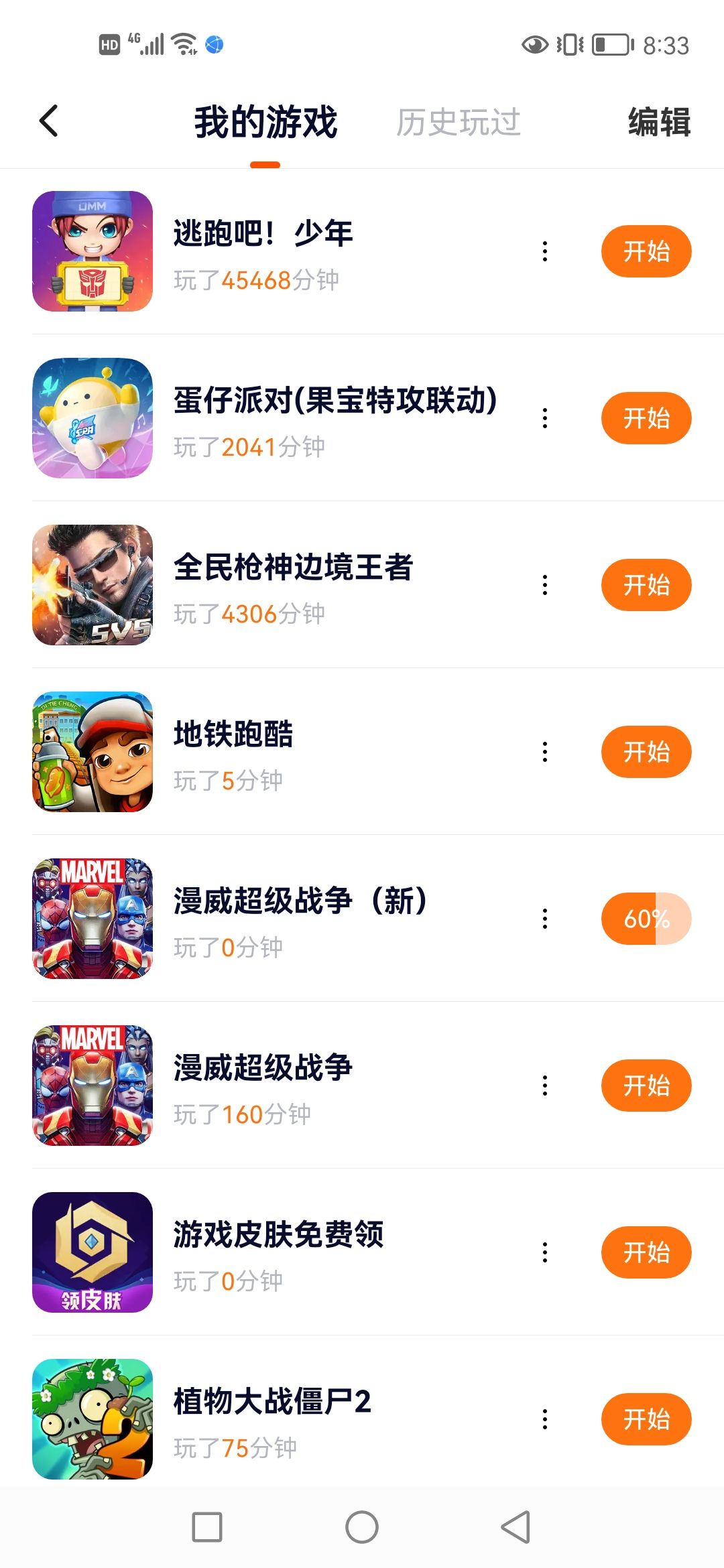Start 植物大战僵尸2

646,1419
